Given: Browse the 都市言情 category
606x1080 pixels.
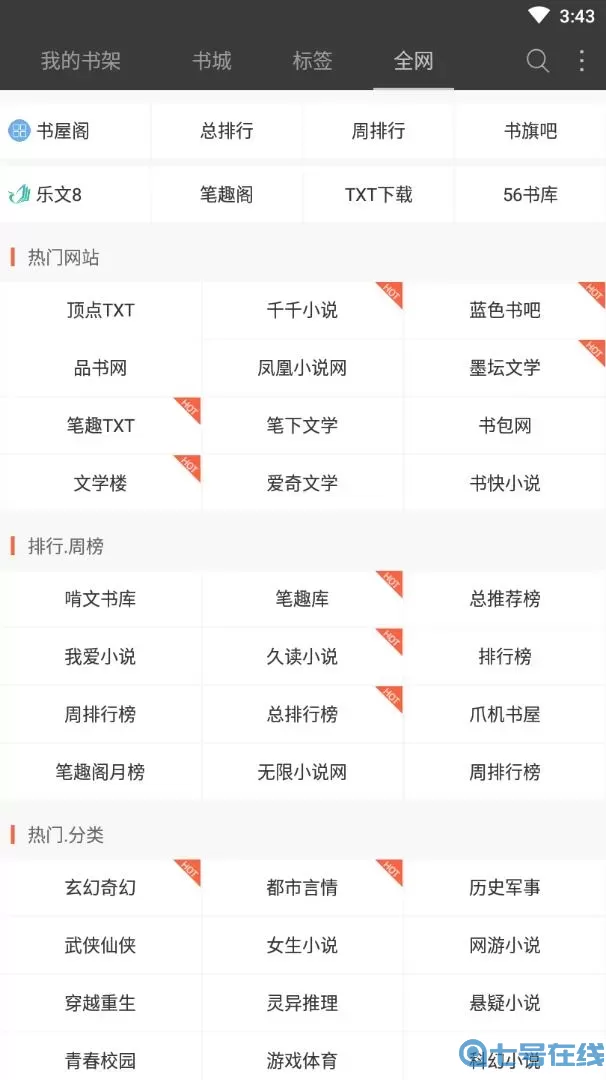Looking at the screenshot, I should pyautogui.click(x=302, y=887).
